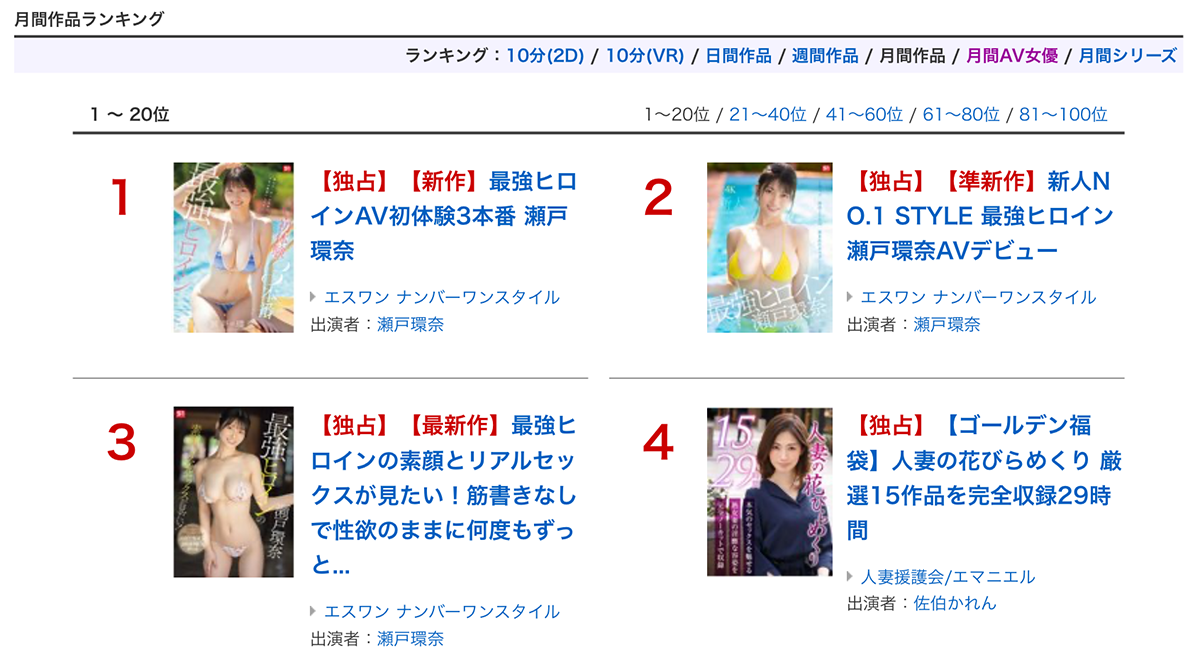Viewport: 1200px width, 657px height.
Task: Open performer 佐伯かれん link
Action: pyautogui.click(x=955, y=603)
